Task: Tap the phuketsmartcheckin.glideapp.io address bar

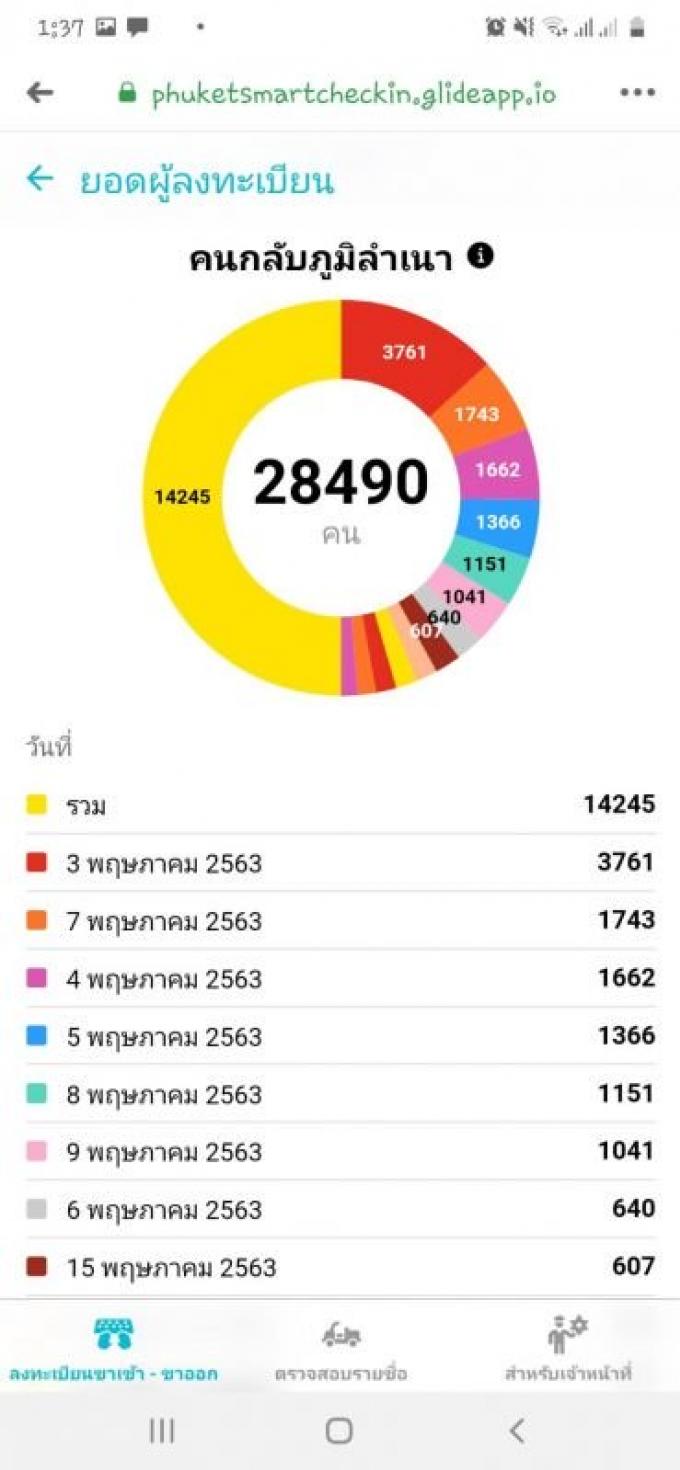Action: (x=337, y=94)
